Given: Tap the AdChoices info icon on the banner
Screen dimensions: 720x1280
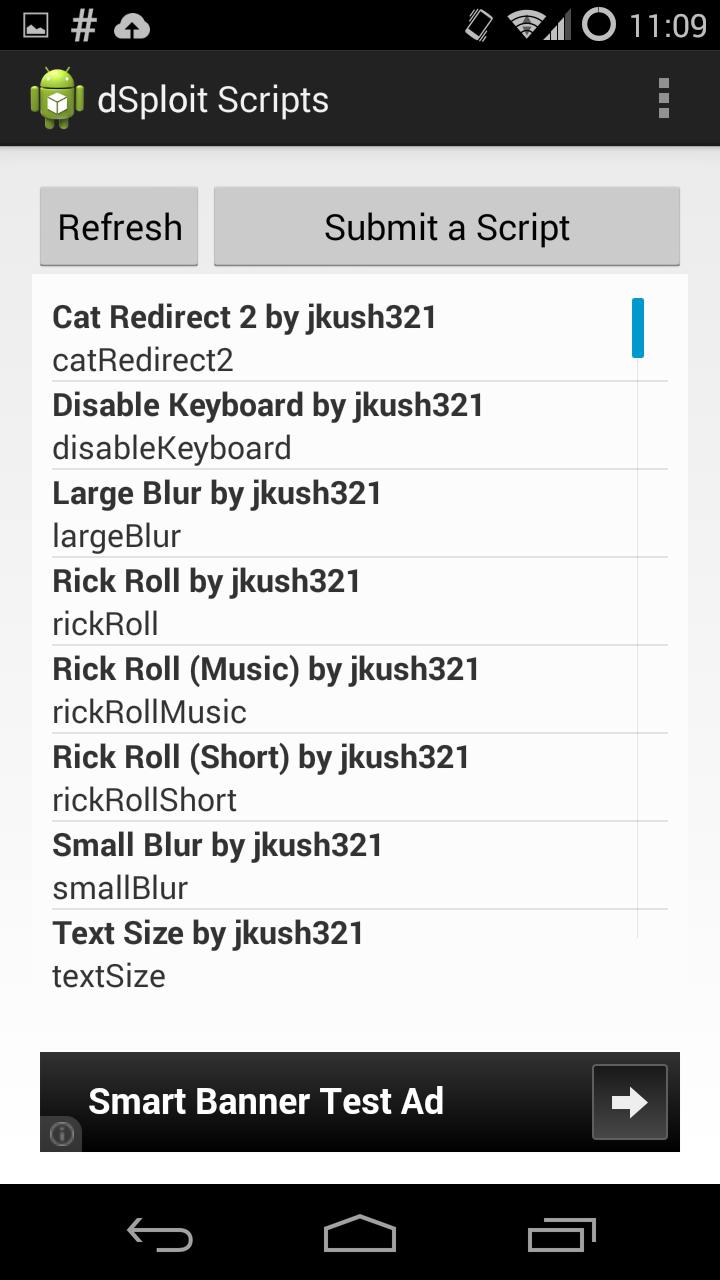Looking at the screenshot, I should click(x=60, y=1135).
